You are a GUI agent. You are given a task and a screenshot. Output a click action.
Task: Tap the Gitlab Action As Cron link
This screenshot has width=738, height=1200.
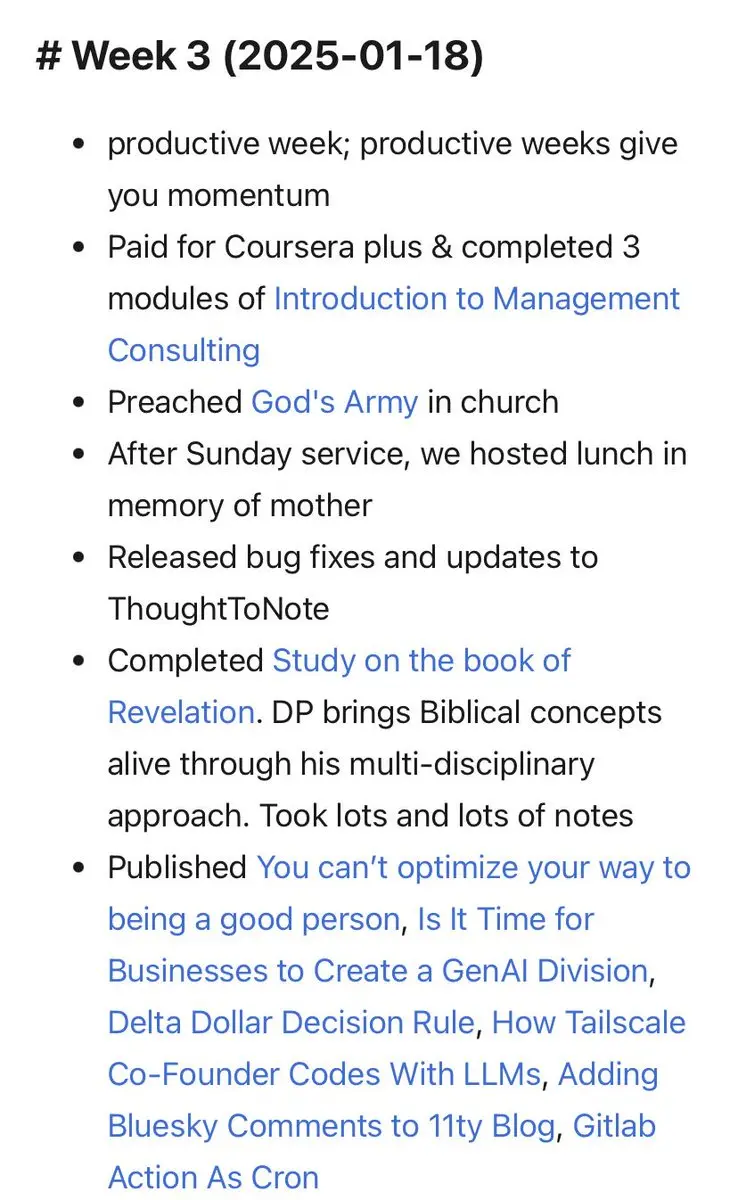pos(213,1177)
